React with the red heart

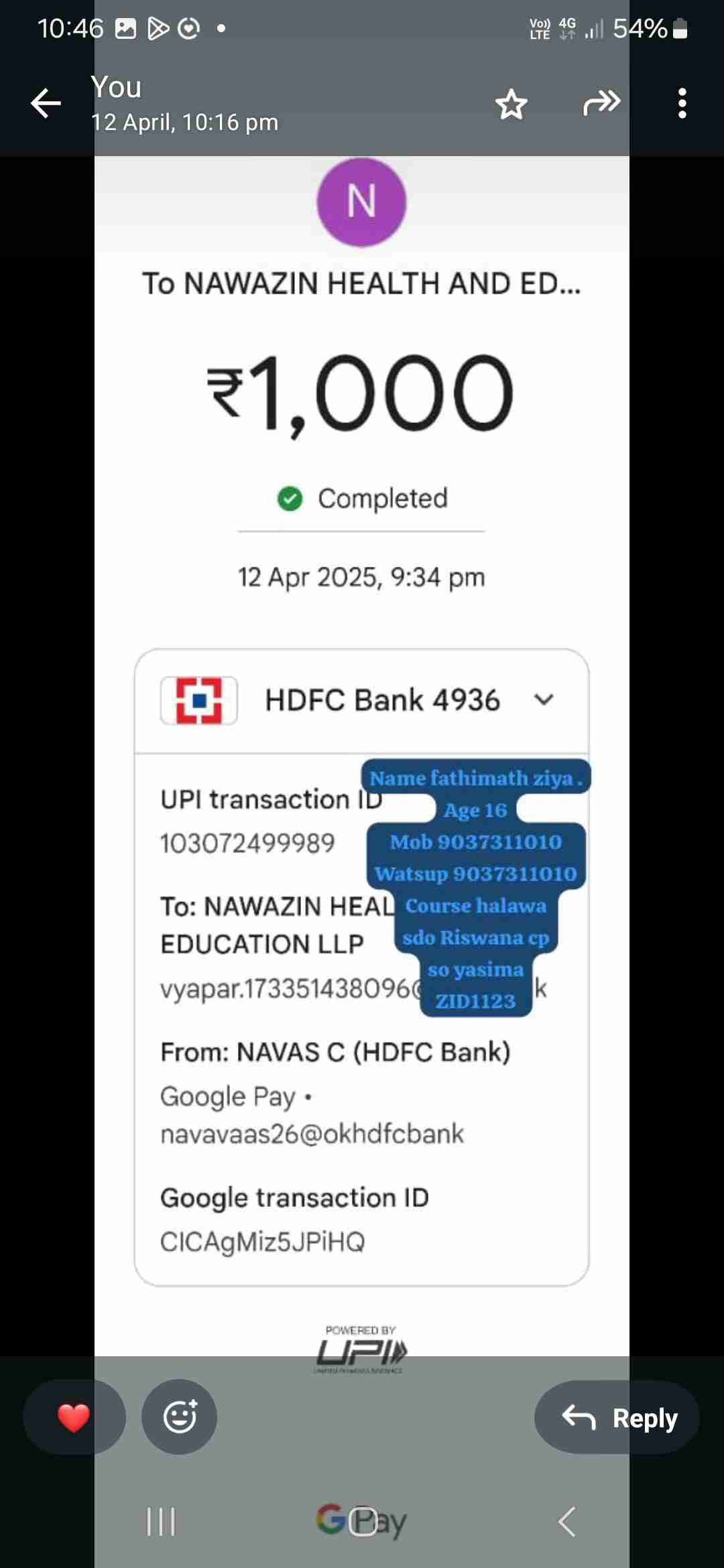74,1417
